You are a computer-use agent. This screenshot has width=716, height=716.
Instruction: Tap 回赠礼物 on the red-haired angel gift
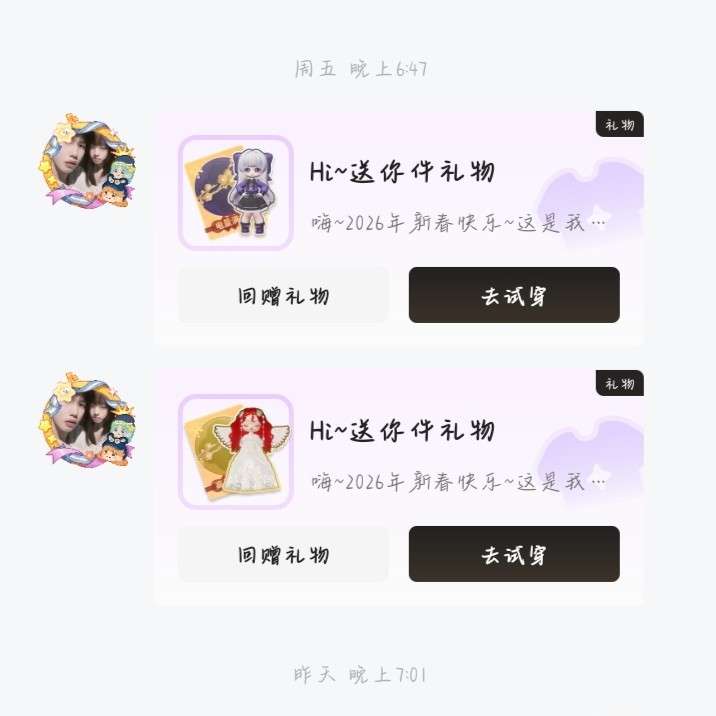click(283, 555)
